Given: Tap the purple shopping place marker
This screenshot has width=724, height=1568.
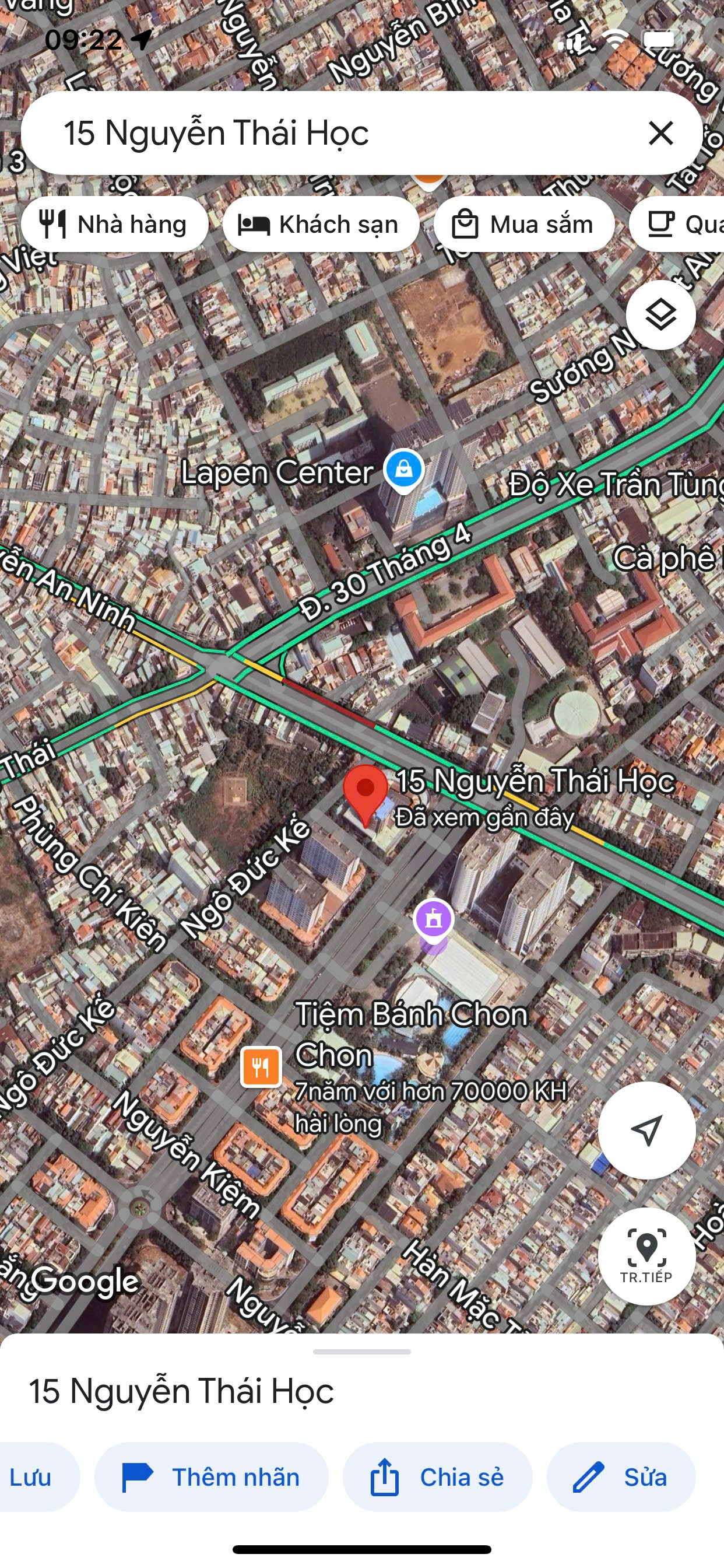Looking at the screenshot, I should (433, 921).
